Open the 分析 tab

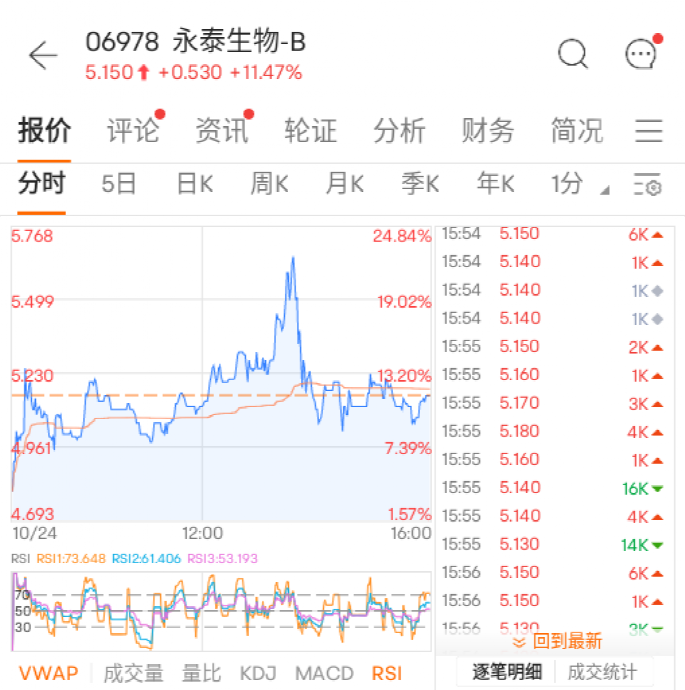399,131
